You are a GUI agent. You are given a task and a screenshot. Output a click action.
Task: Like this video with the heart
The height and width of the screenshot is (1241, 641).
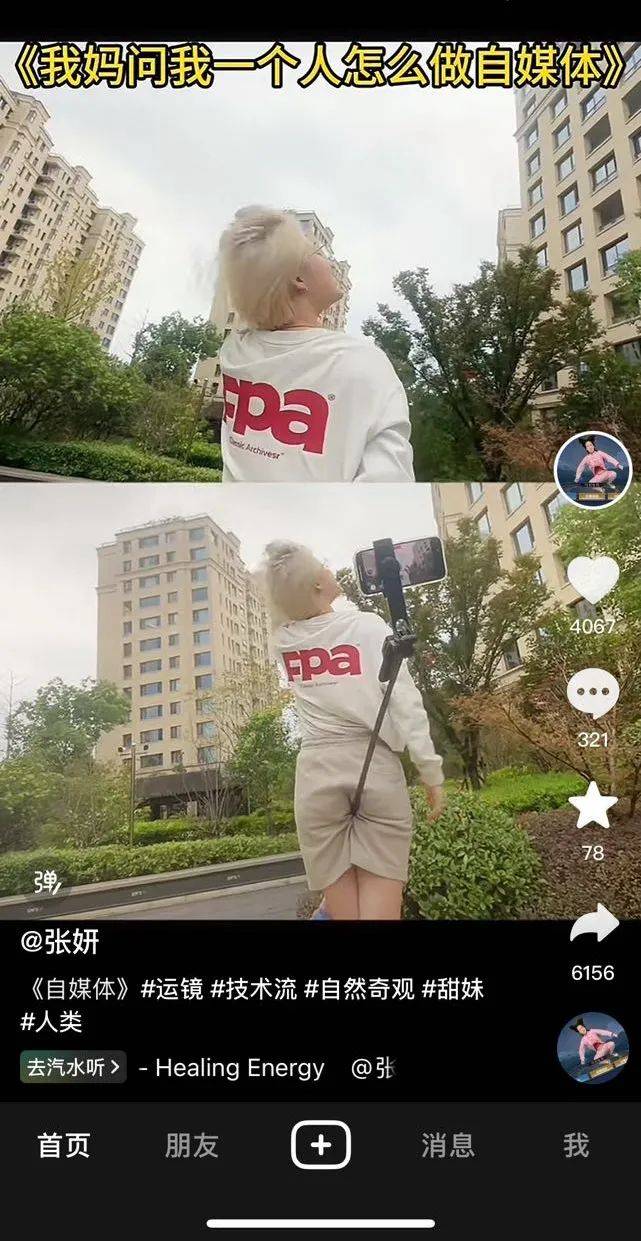coord(593,579)
